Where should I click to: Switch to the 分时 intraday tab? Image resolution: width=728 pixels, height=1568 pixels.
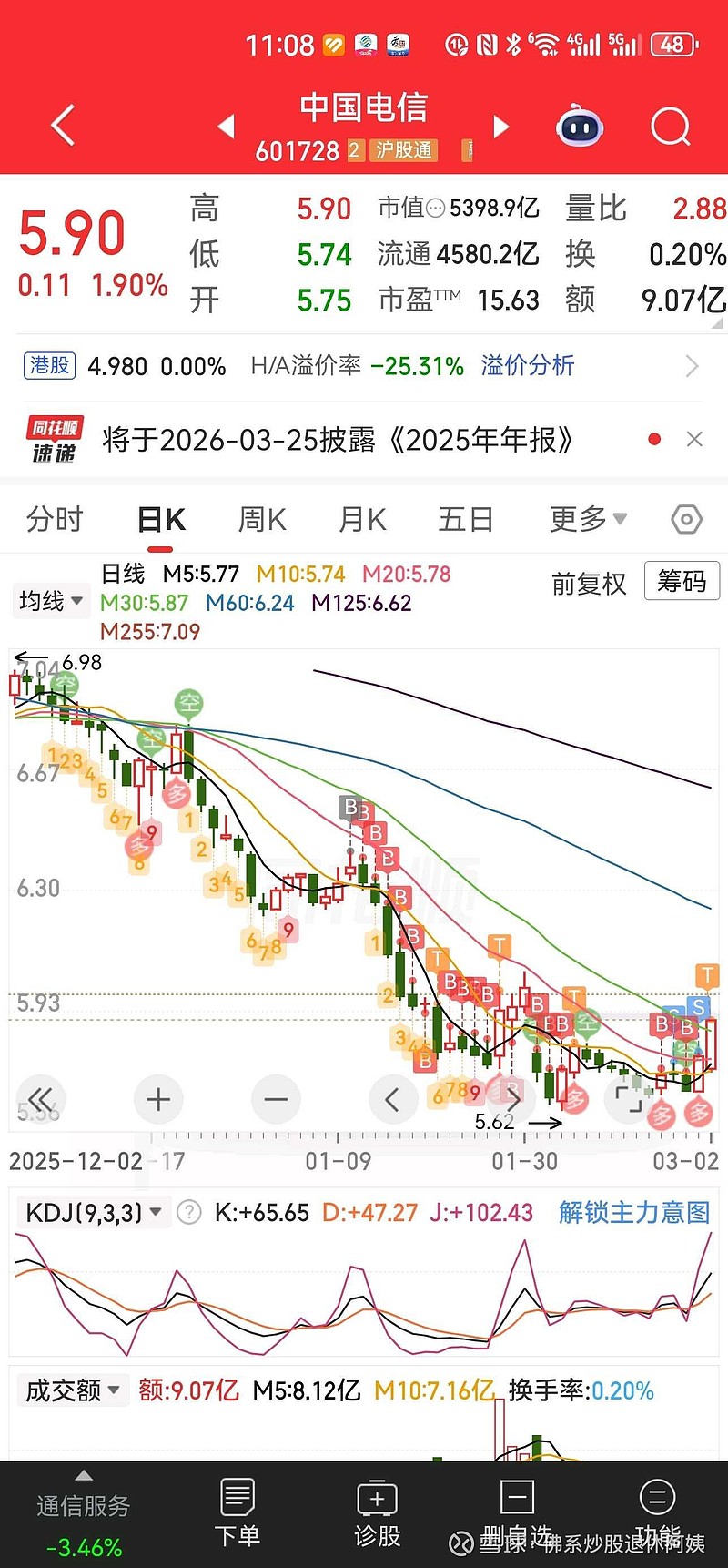(53, 518)
